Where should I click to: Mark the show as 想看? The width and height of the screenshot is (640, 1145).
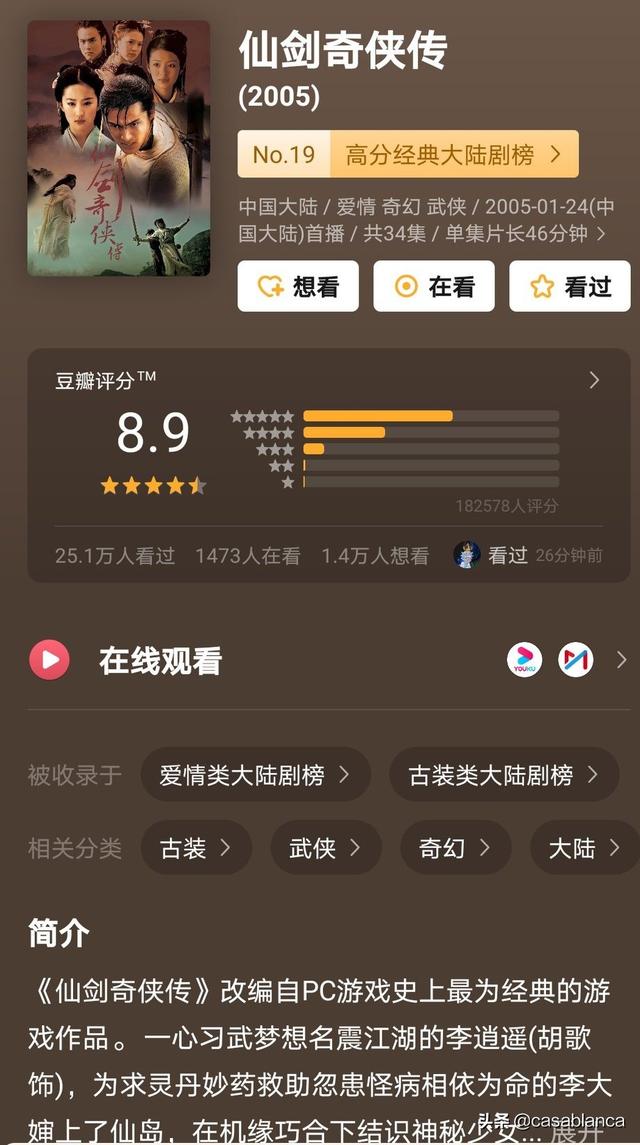pyautogui.click(x=297, y=287)
